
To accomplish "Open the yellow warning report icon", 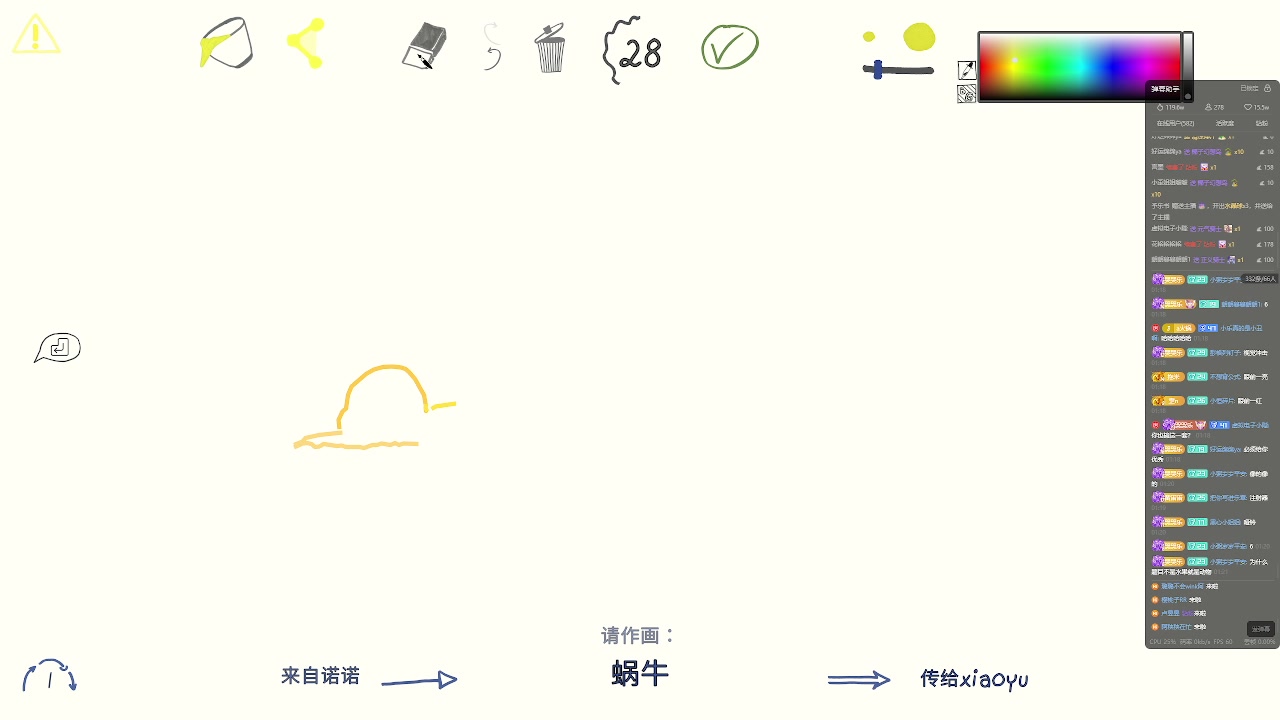I will click(36, 35).
